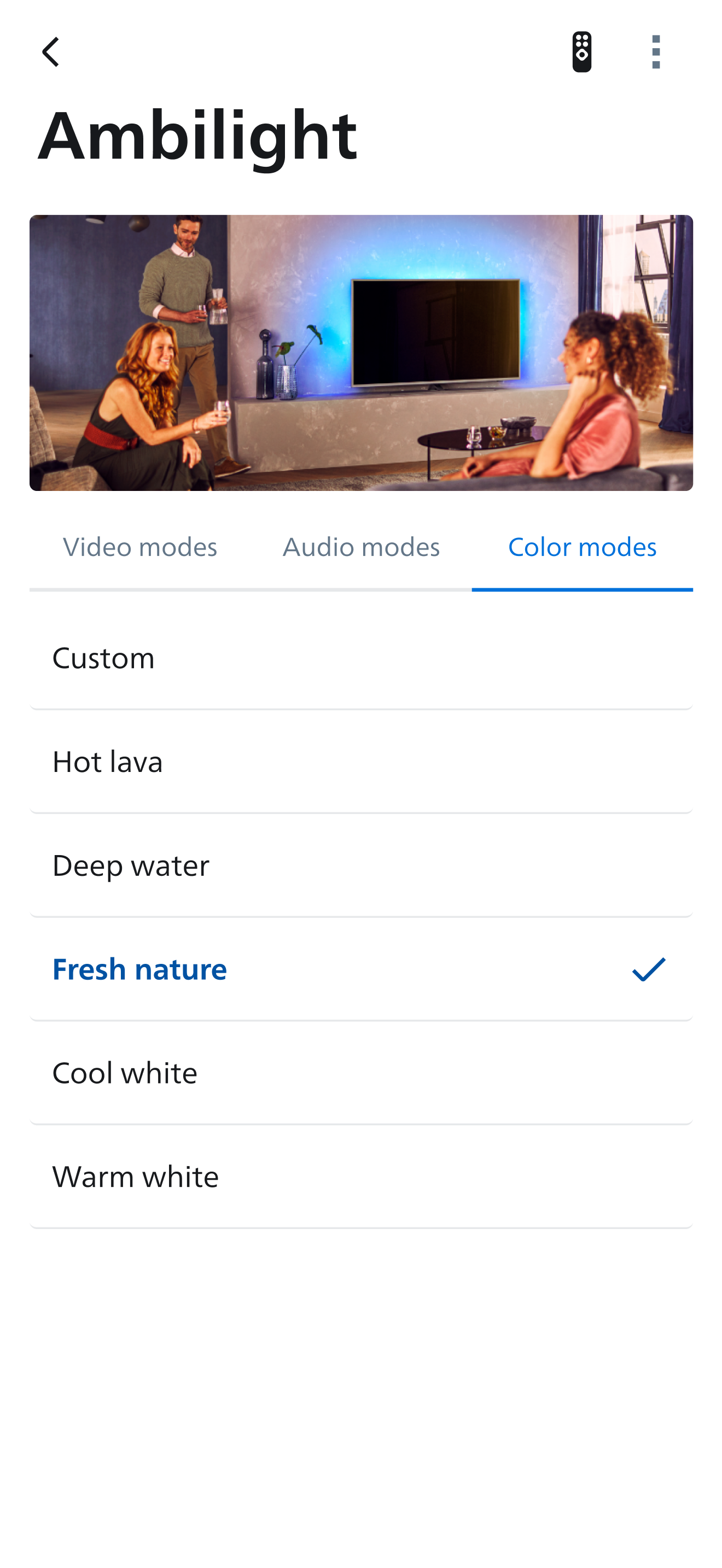Tap the currently selected Fresh nature mode

361,969
